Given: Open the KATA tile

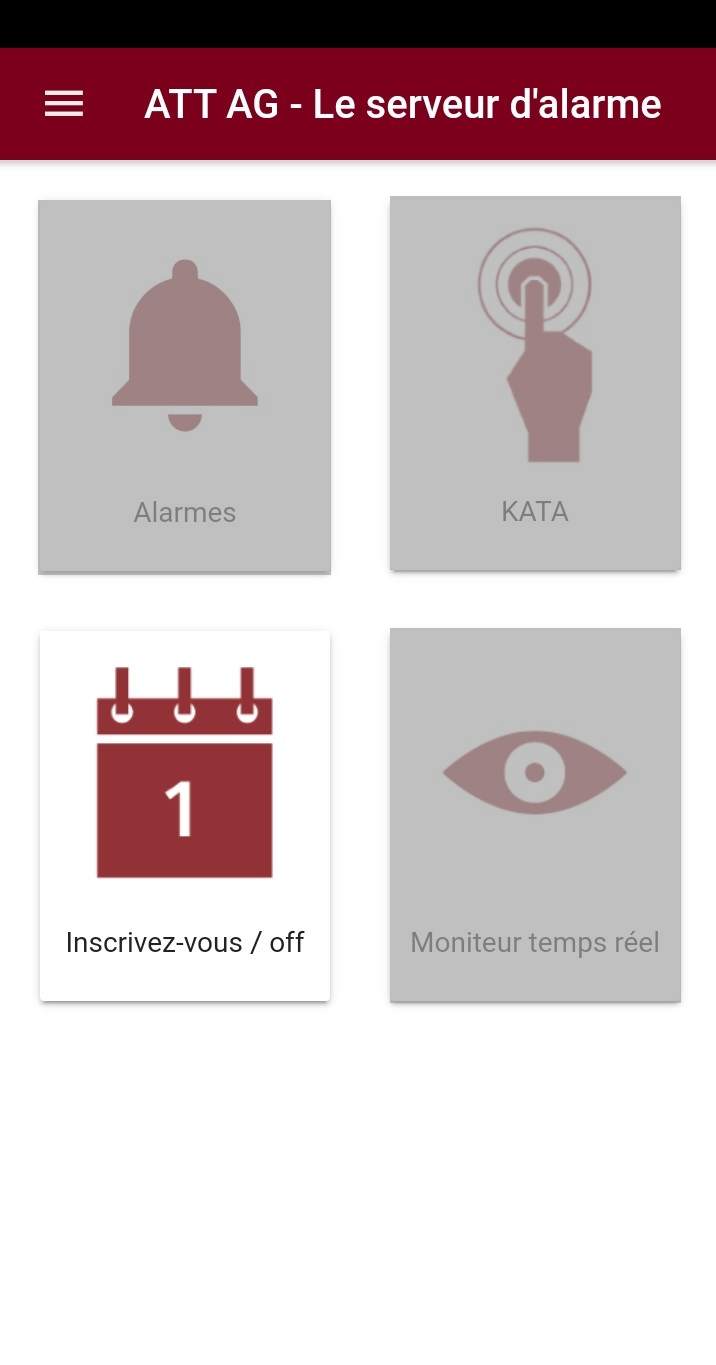Looking at the screenshot, I should point(535,383).
